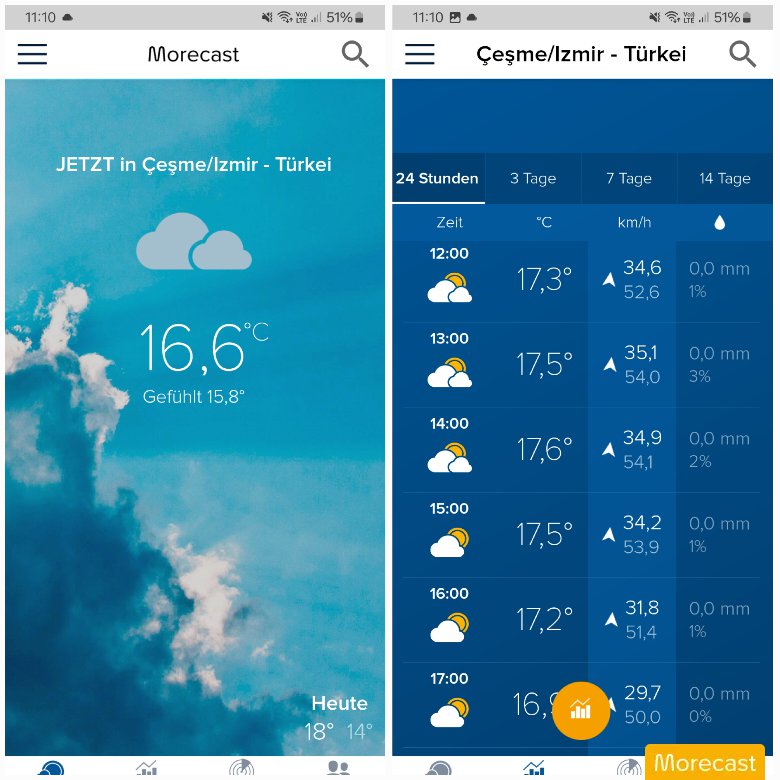780x780 pixels.
Task: Tap the search icon beside the Morecast title
Action: pyautogui.click(x=355, y=54)
